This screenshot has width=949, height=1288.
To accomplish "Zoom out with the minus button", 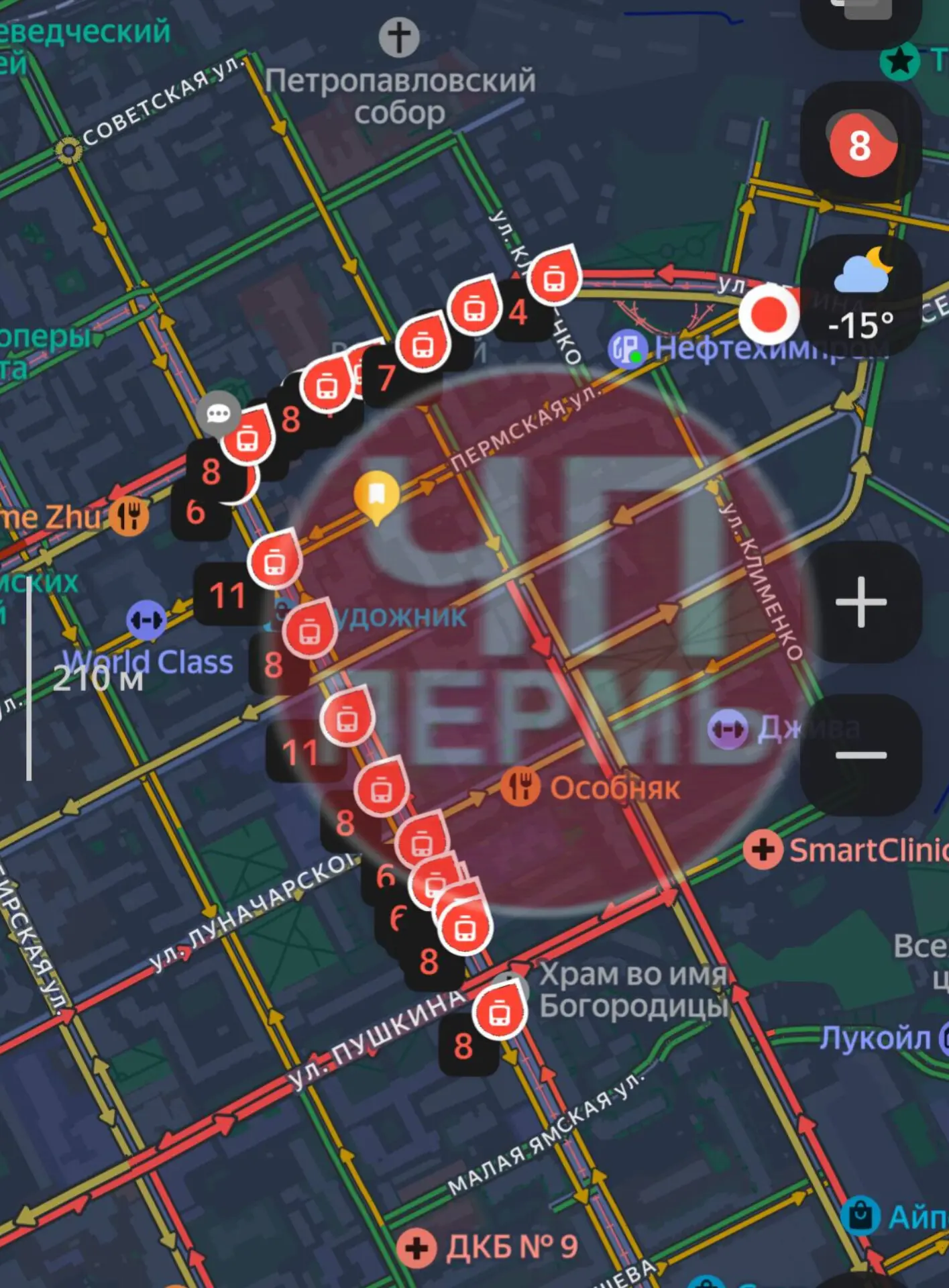I will pyautogui.click(x=860, y=755).
